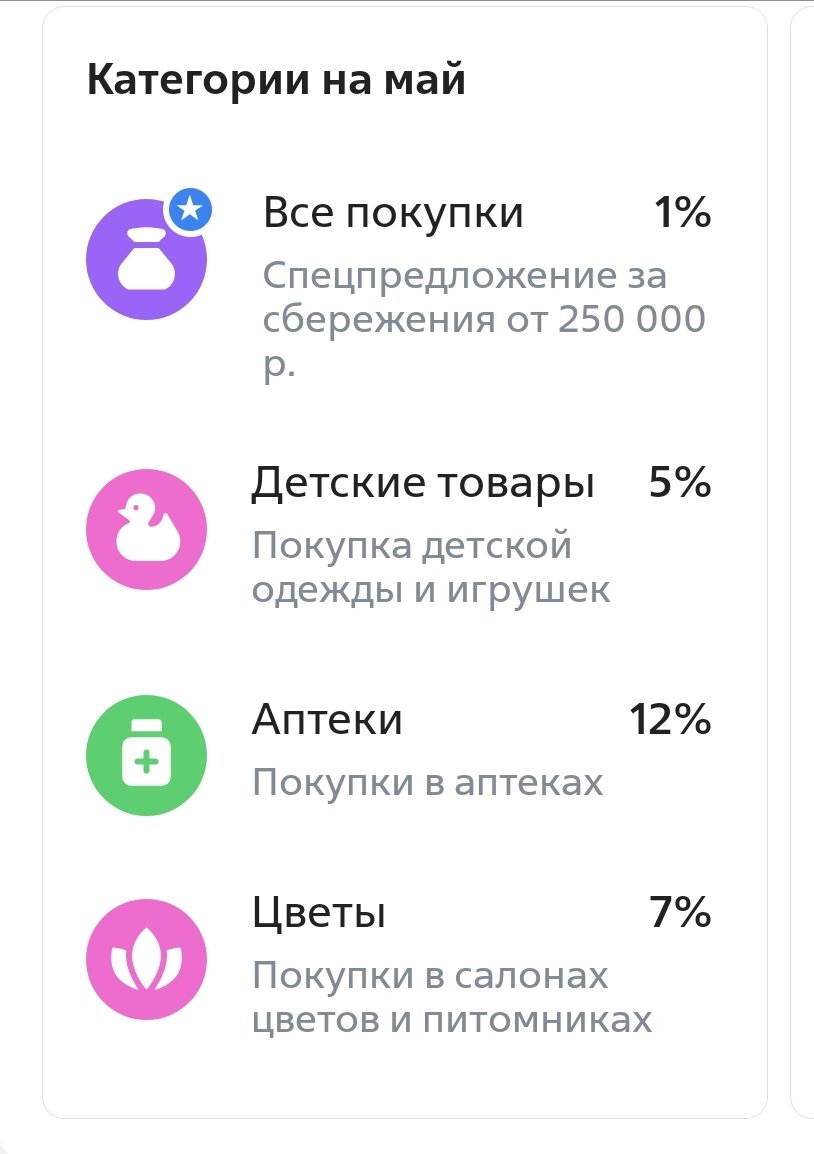Click the Покупки в аптеках description
814x1154 pixels.
coord(427,783)
